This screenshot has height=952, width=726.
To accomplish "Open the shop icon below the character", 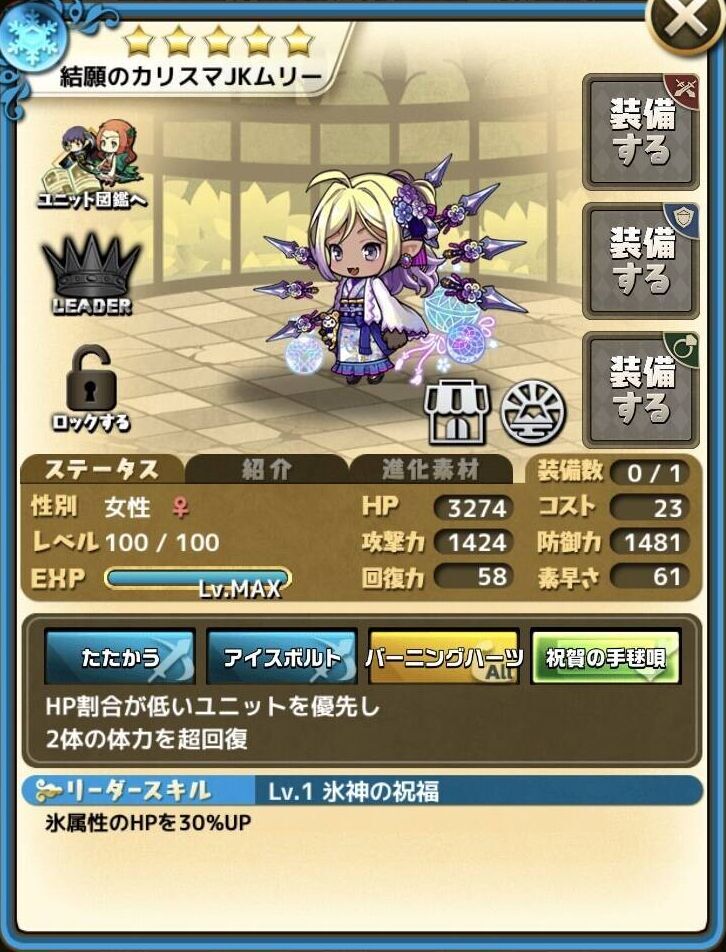I will 454,412.
